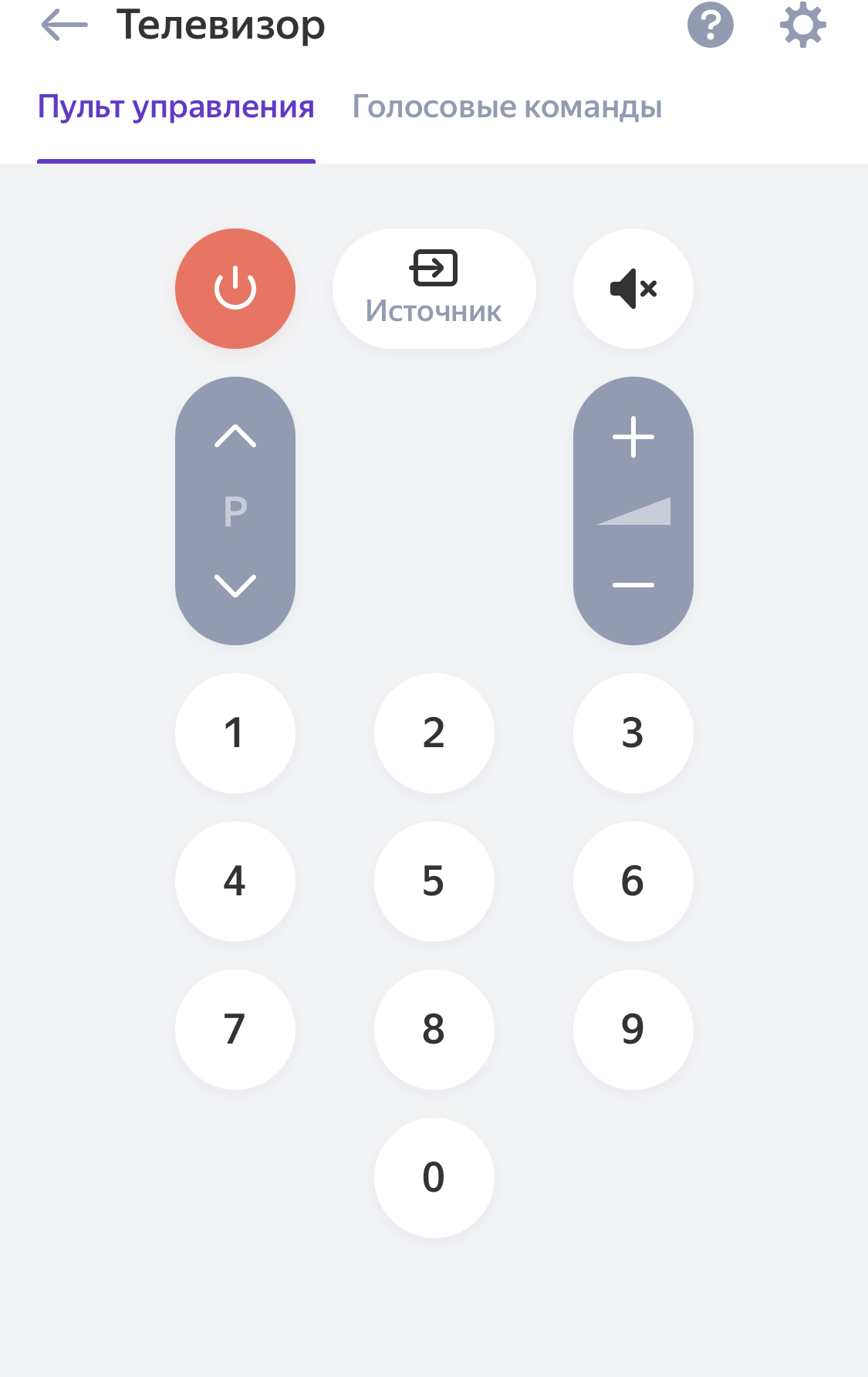This screenshot has width=868, height=1377.
Task: Go back from the Телевизор screen
Action: click(x=64, y=25)
